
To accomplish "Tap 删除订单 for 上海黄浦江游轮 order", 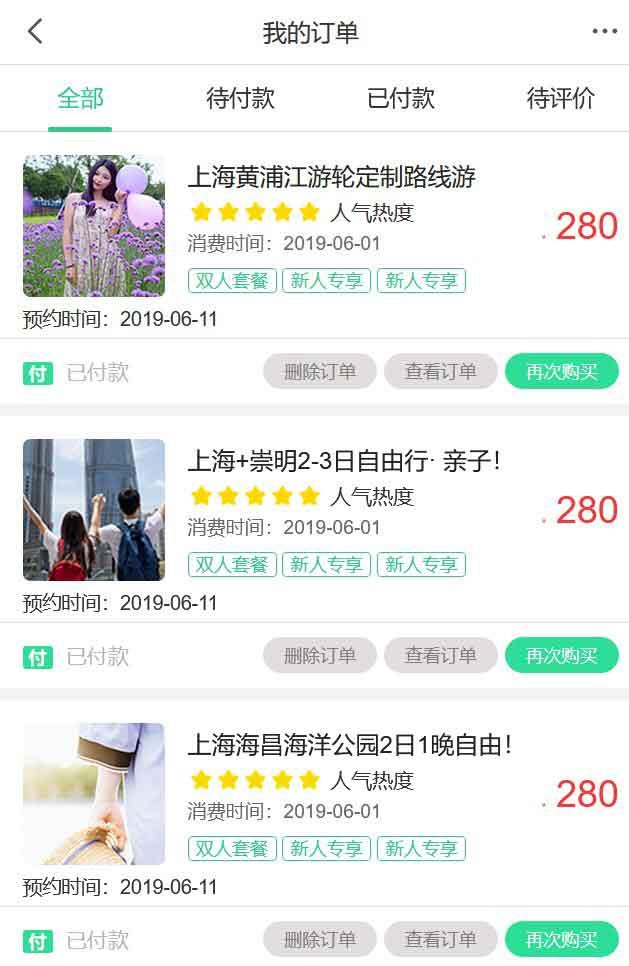I will 320,372.
